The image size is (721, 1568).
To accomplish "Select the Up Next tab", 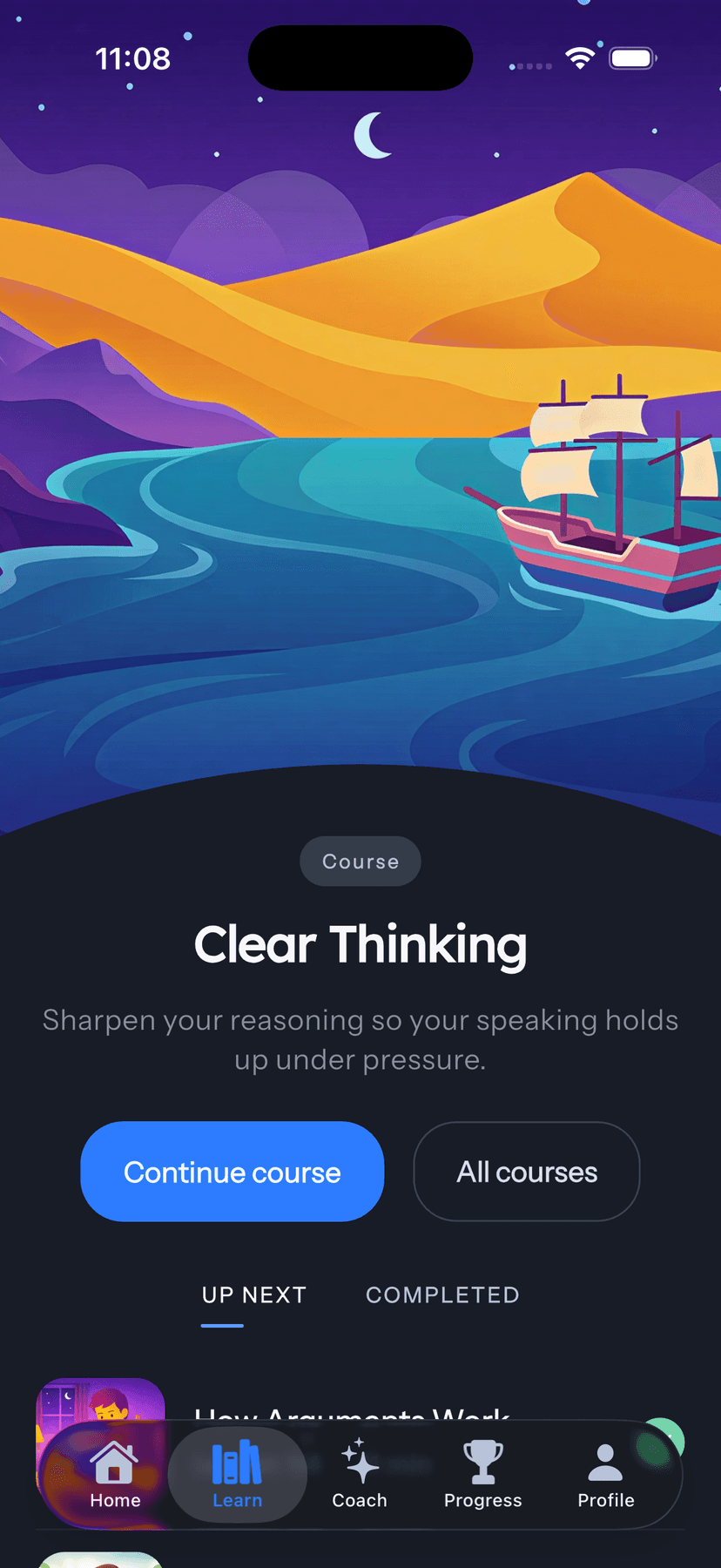I will tap(253, 1295).
